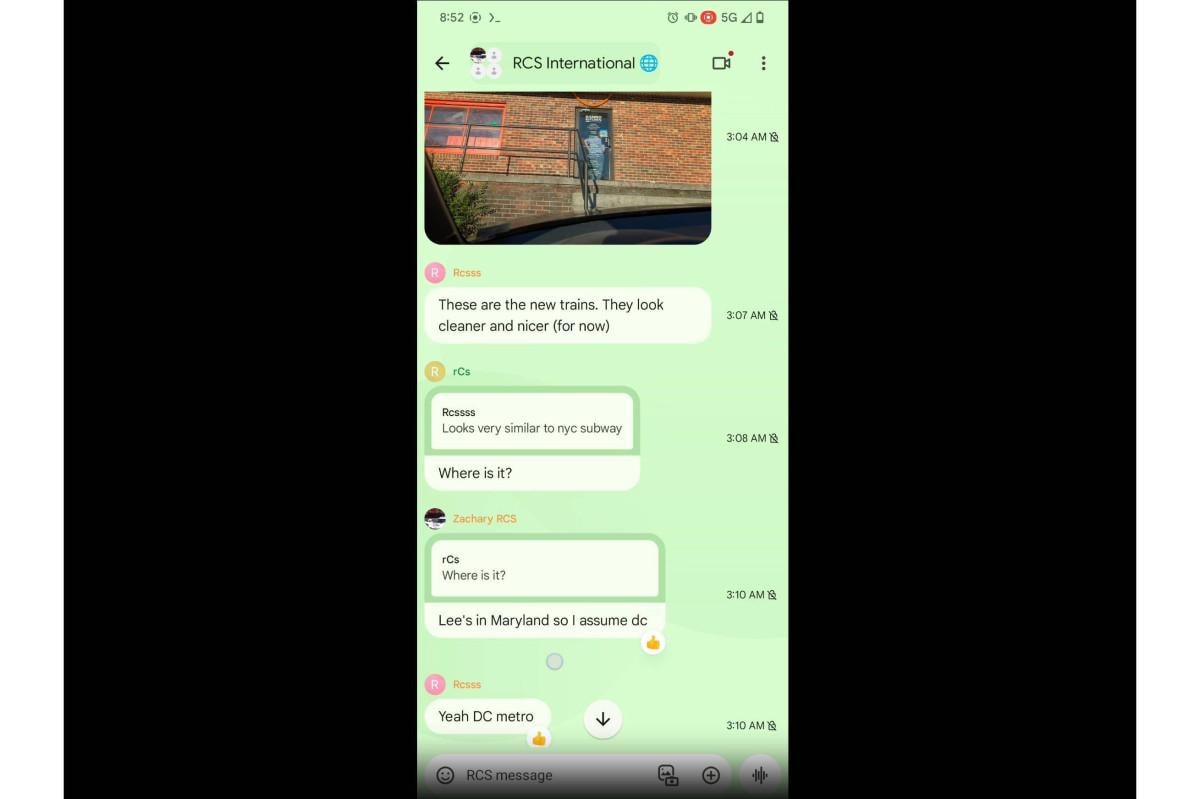Tap quoted reply "Looks very similar to nyc subway"
The width and height of the screenshot is (1200, 799).
532,420
